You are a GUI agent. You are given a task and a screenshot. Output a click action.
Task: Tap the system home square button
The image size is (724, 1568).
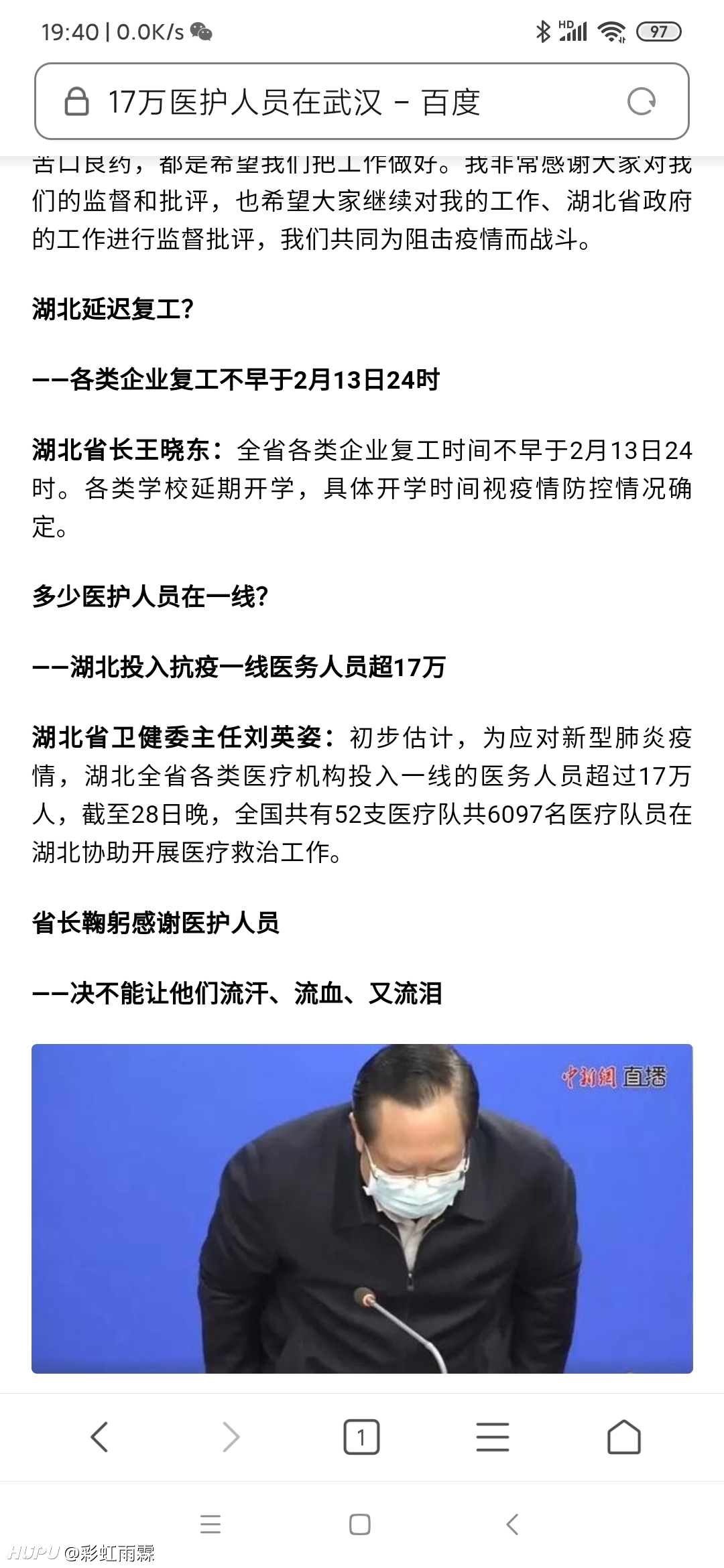pos(360,1524)
